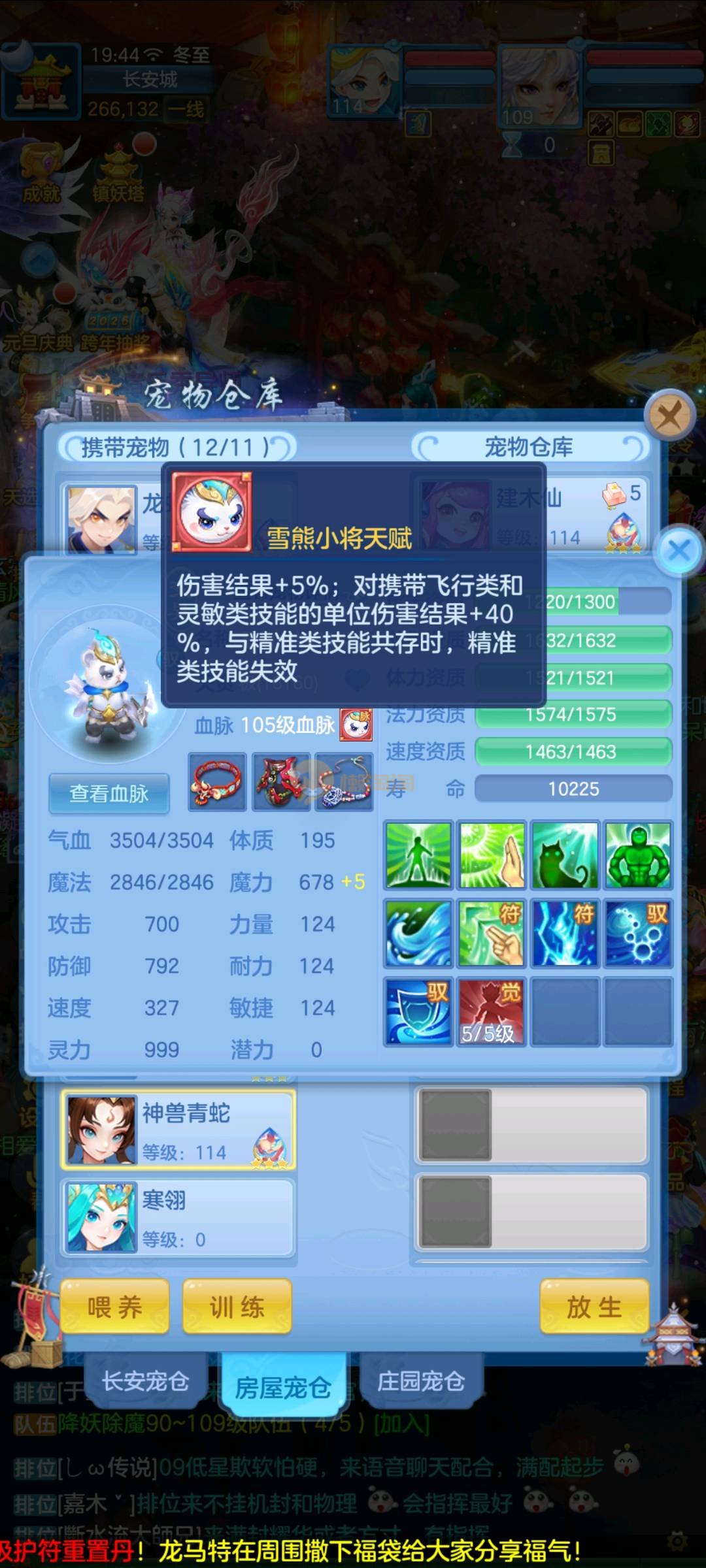This screenshot has width=706, height=1568.
Task: Tap the 105级血脉 bloodline icon
Action: click(356, 725)
